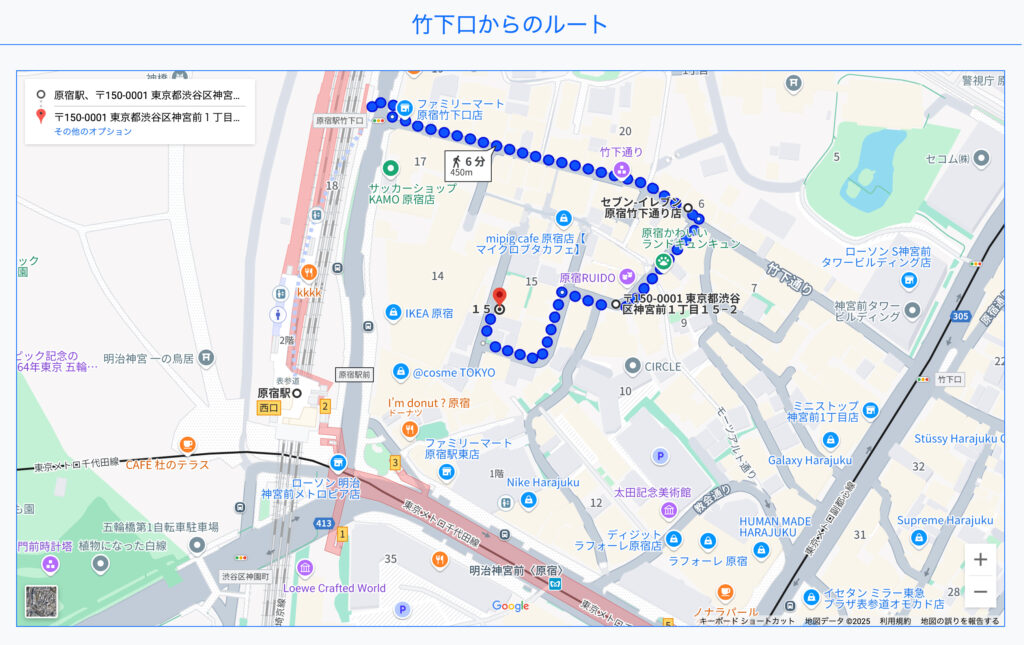Viewport: 1024px width, 645px height.
Task: Select 原宿RUIDO venue marker
Action: [627, 277]
